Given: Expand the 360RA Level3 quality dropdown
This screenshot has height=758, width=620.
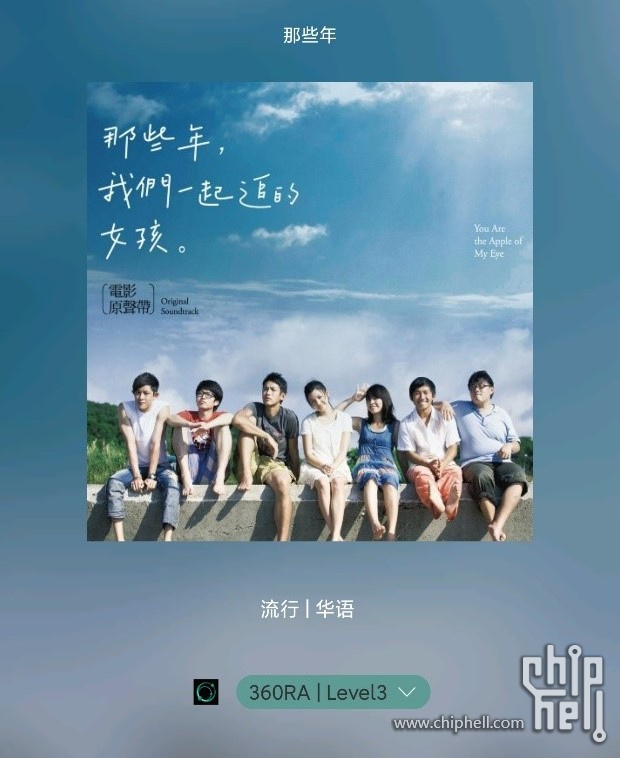Looking at the screenshot, I should pos(333,692).
